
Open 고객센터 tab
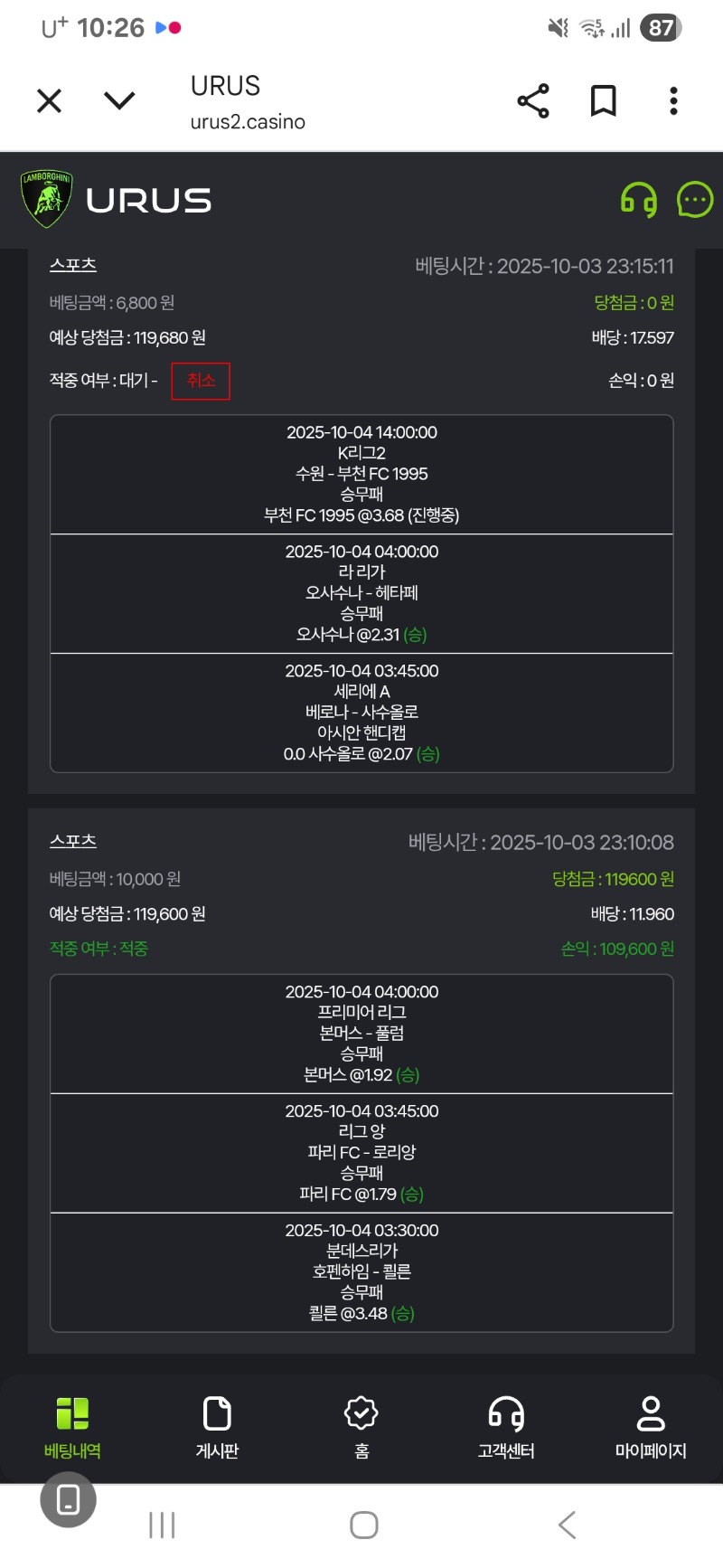[506, 1428]
